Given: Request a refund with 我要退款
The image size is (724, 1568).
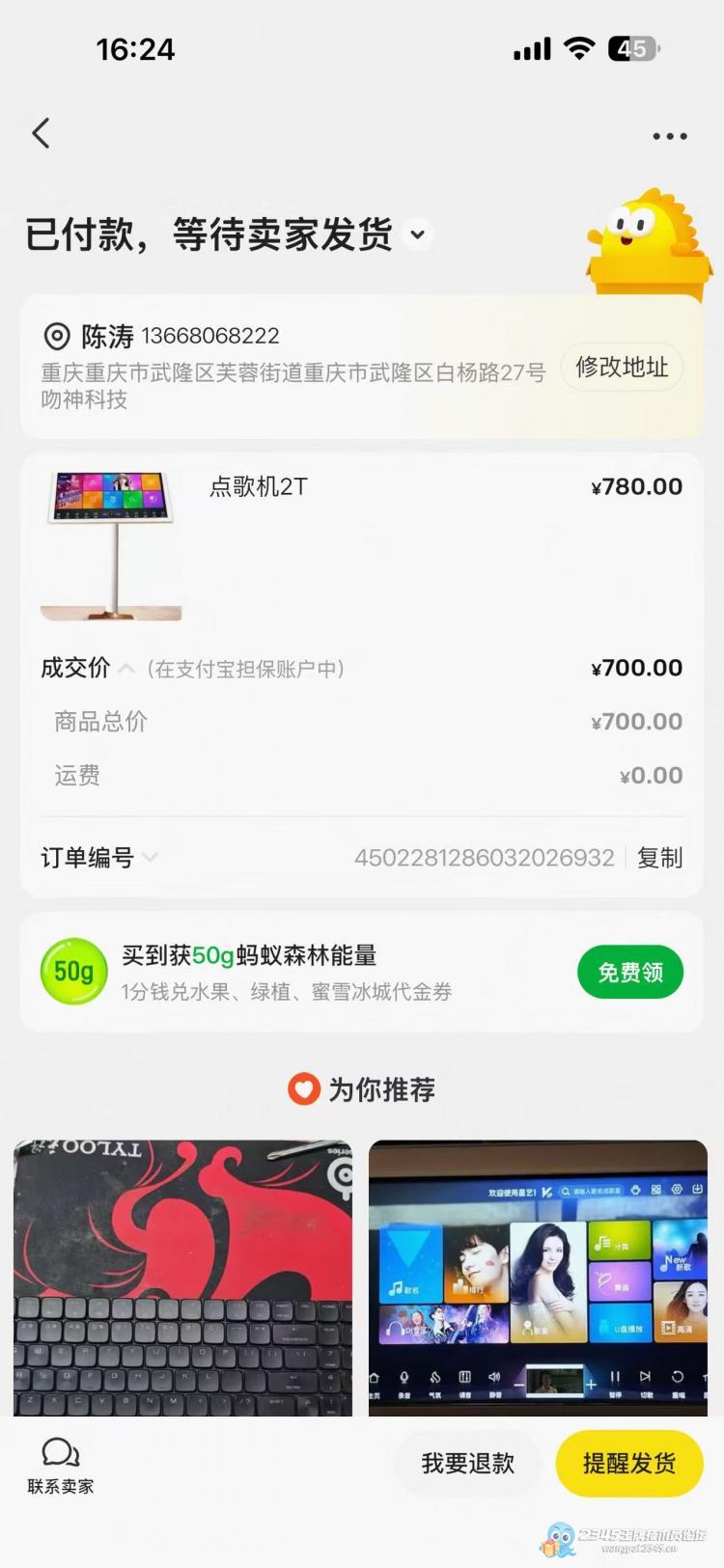Looking at the screenshot, I should click(x=468, y=1463).
